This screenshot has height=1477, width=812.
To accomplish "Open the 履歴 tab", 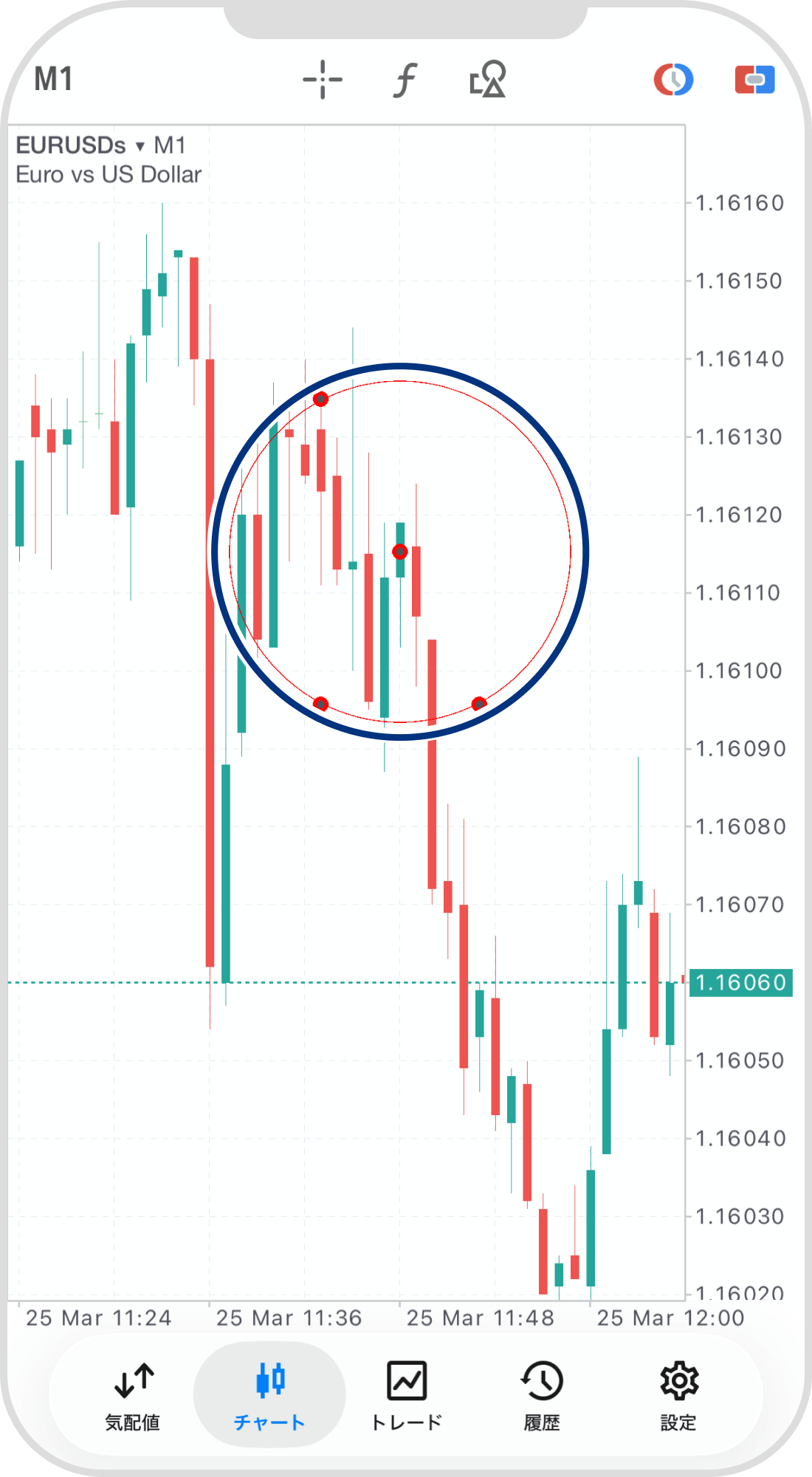I will point(542,1396).
